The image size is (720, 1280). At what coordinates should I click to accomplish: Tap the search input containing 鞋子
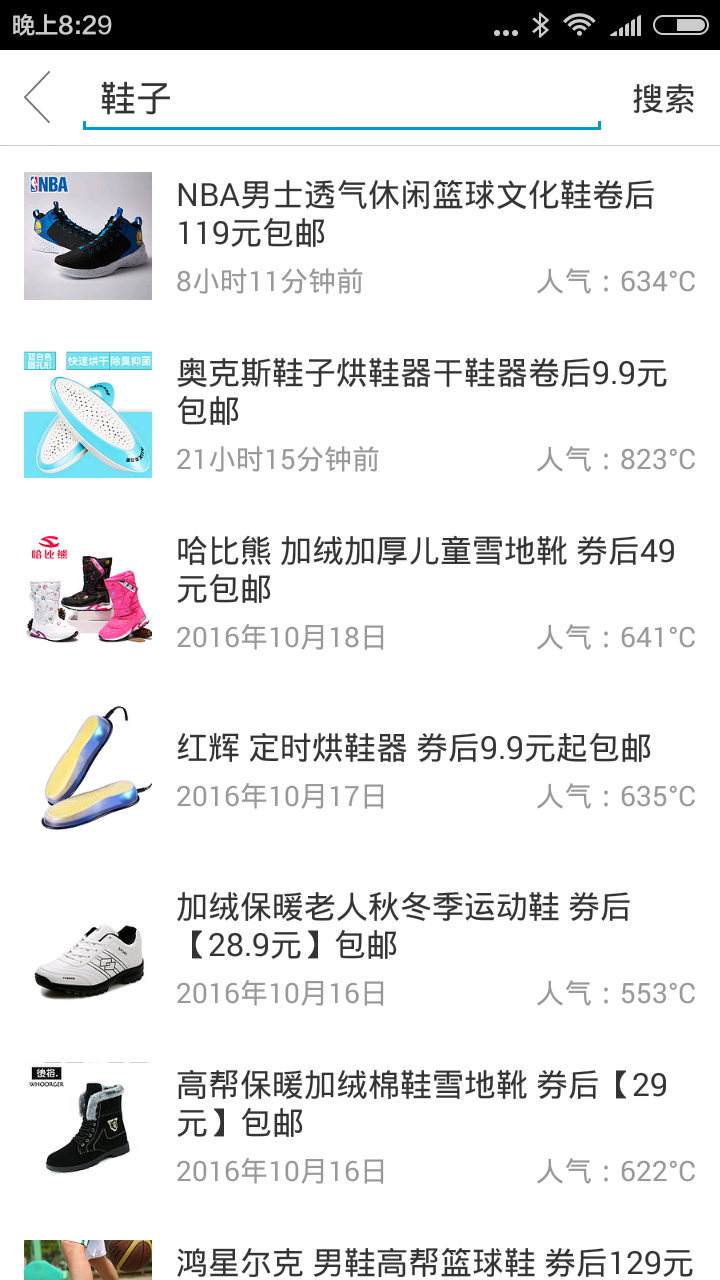[340, 98]
